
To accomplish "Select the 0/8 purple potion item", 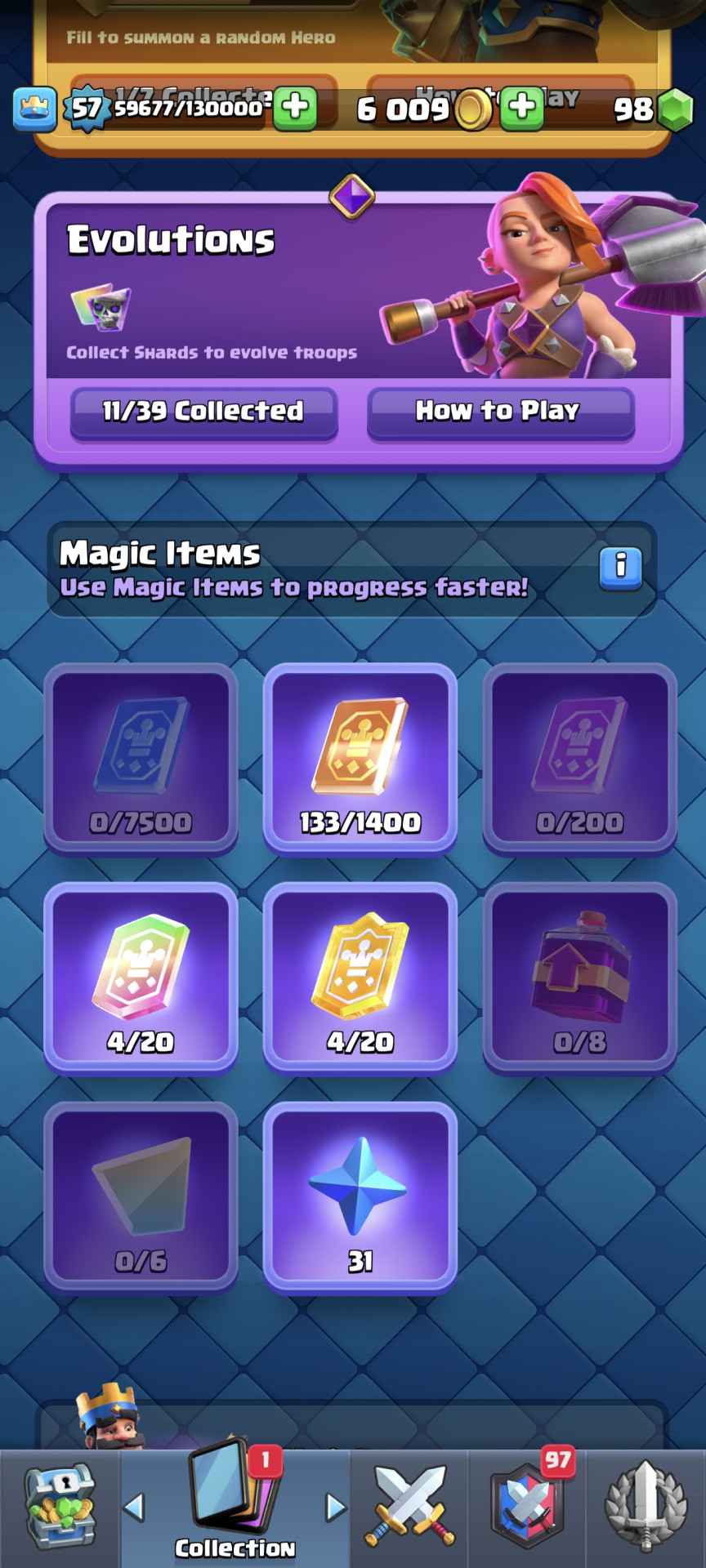I will coord(579,978).
